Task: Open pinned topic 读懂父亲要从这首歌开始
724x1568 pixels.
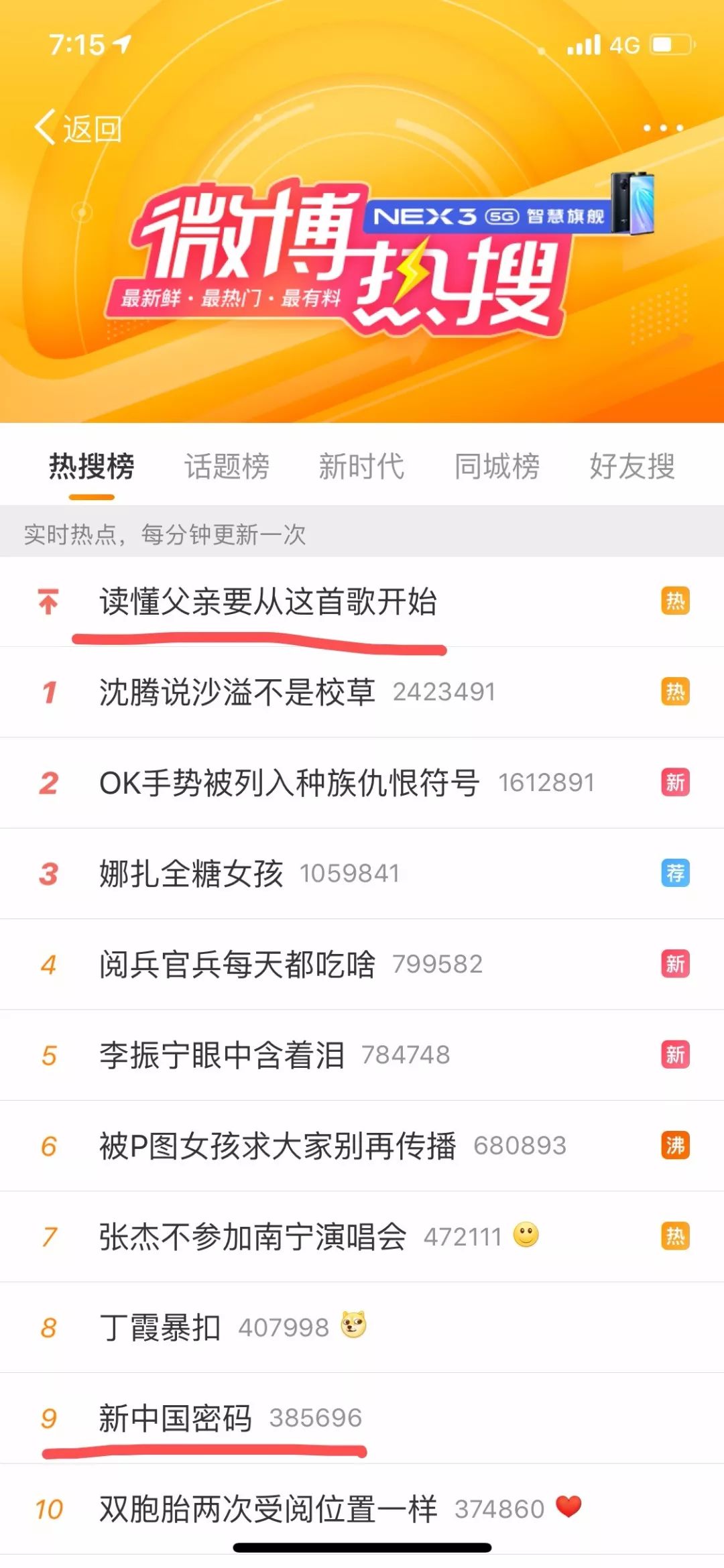Action: pyautogui.click(x=268, y=601)
